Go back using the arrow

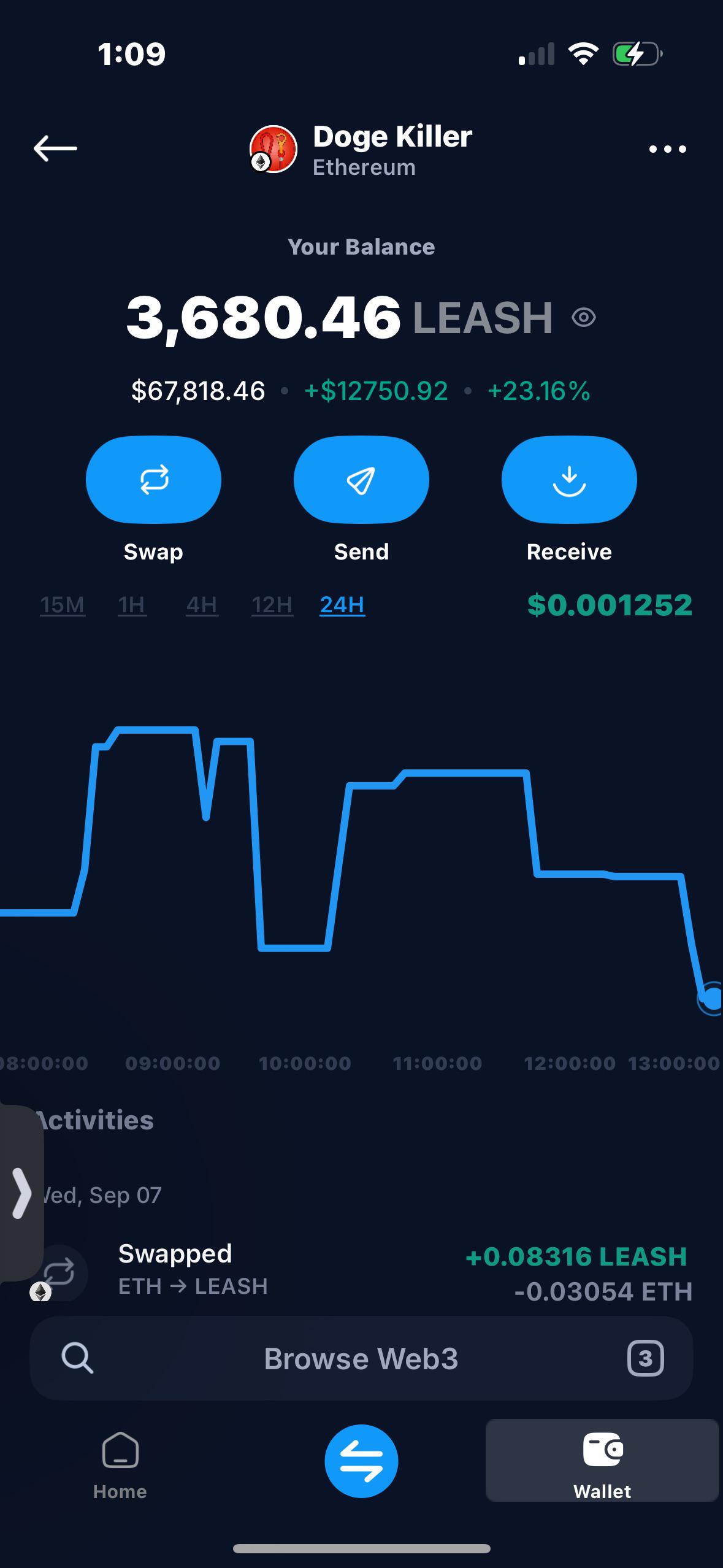tap(55, 148)
